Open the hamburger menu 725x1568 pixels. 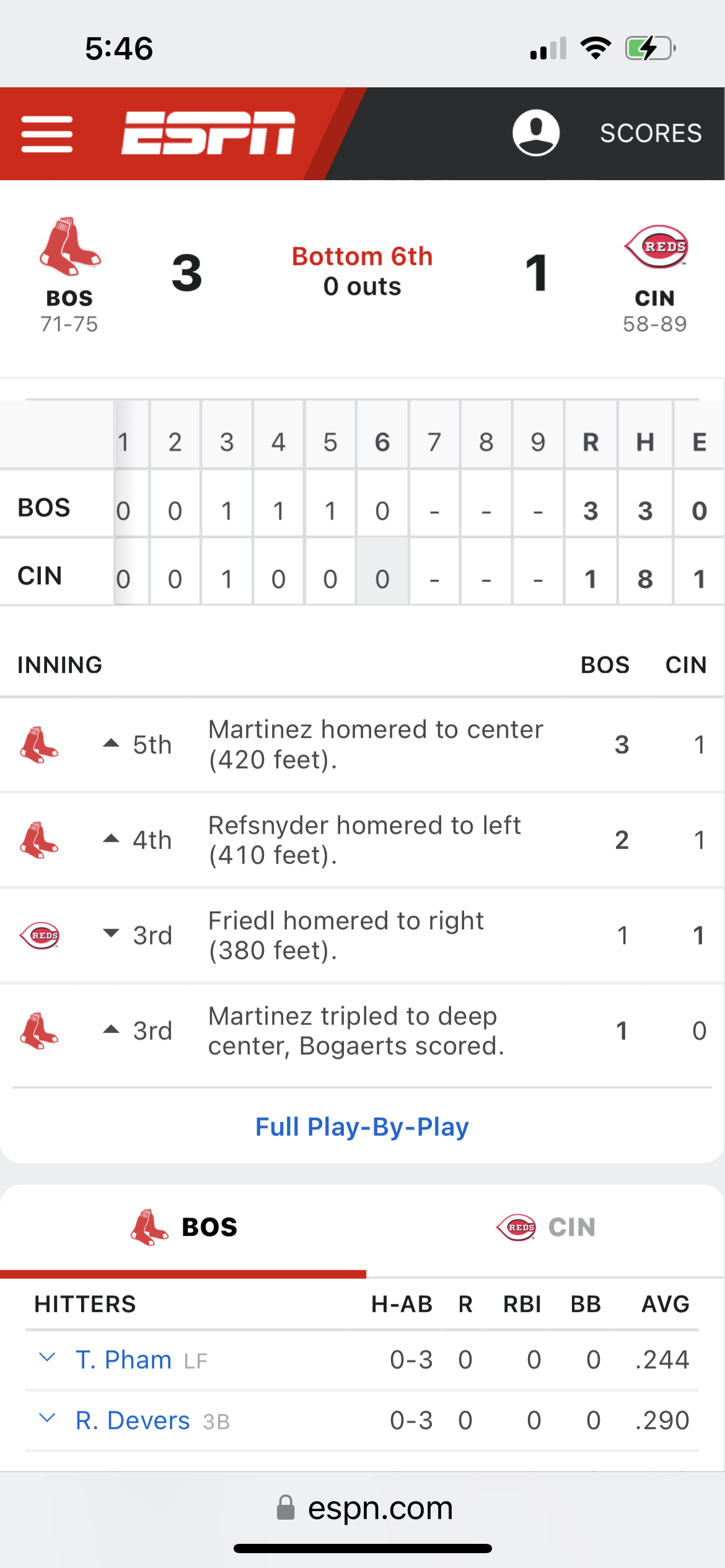[47, 134]
